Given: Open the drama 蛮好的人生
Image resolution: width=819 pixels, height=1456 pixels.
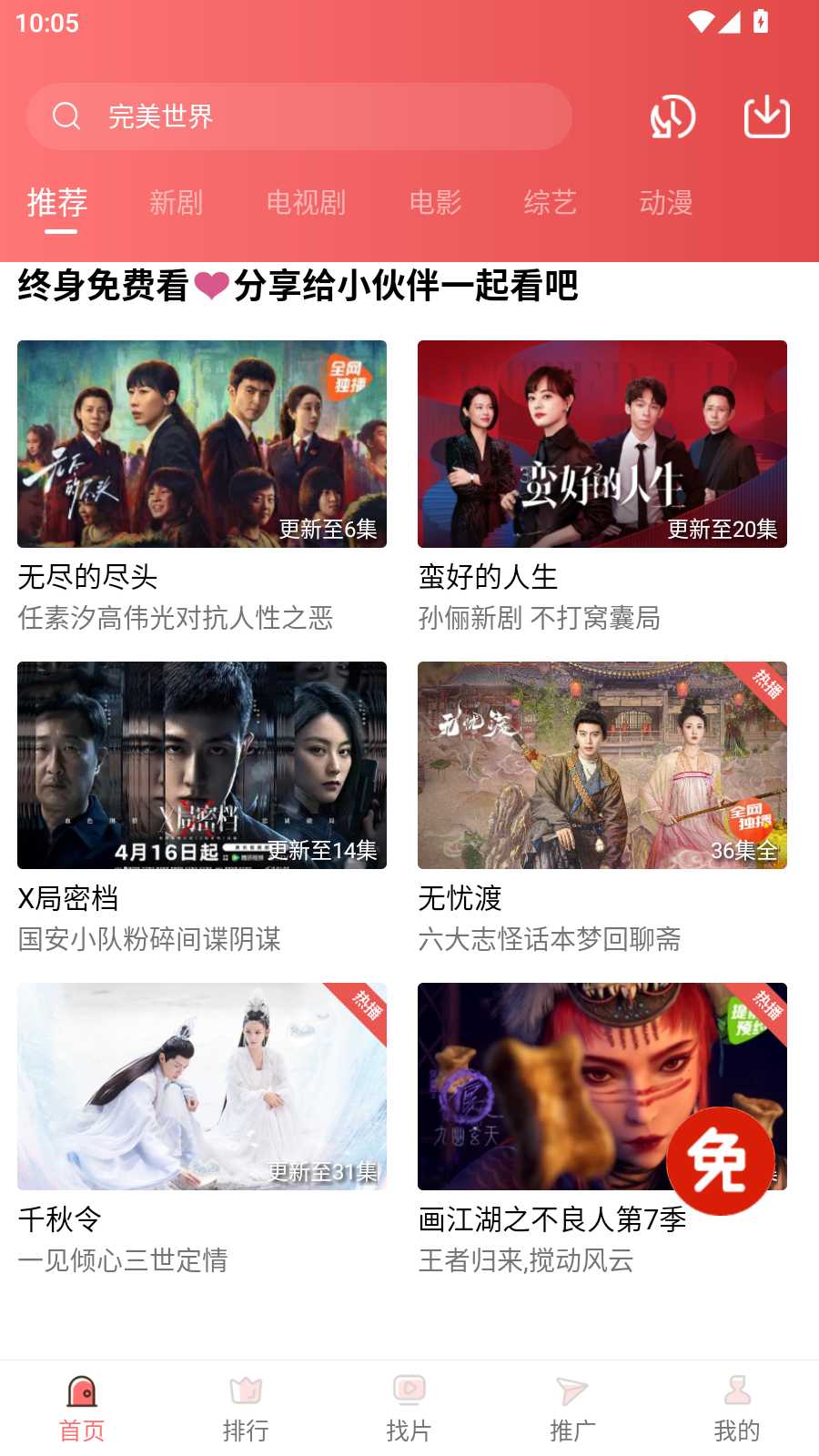Looking at the screenshot, I should (602, 444).
